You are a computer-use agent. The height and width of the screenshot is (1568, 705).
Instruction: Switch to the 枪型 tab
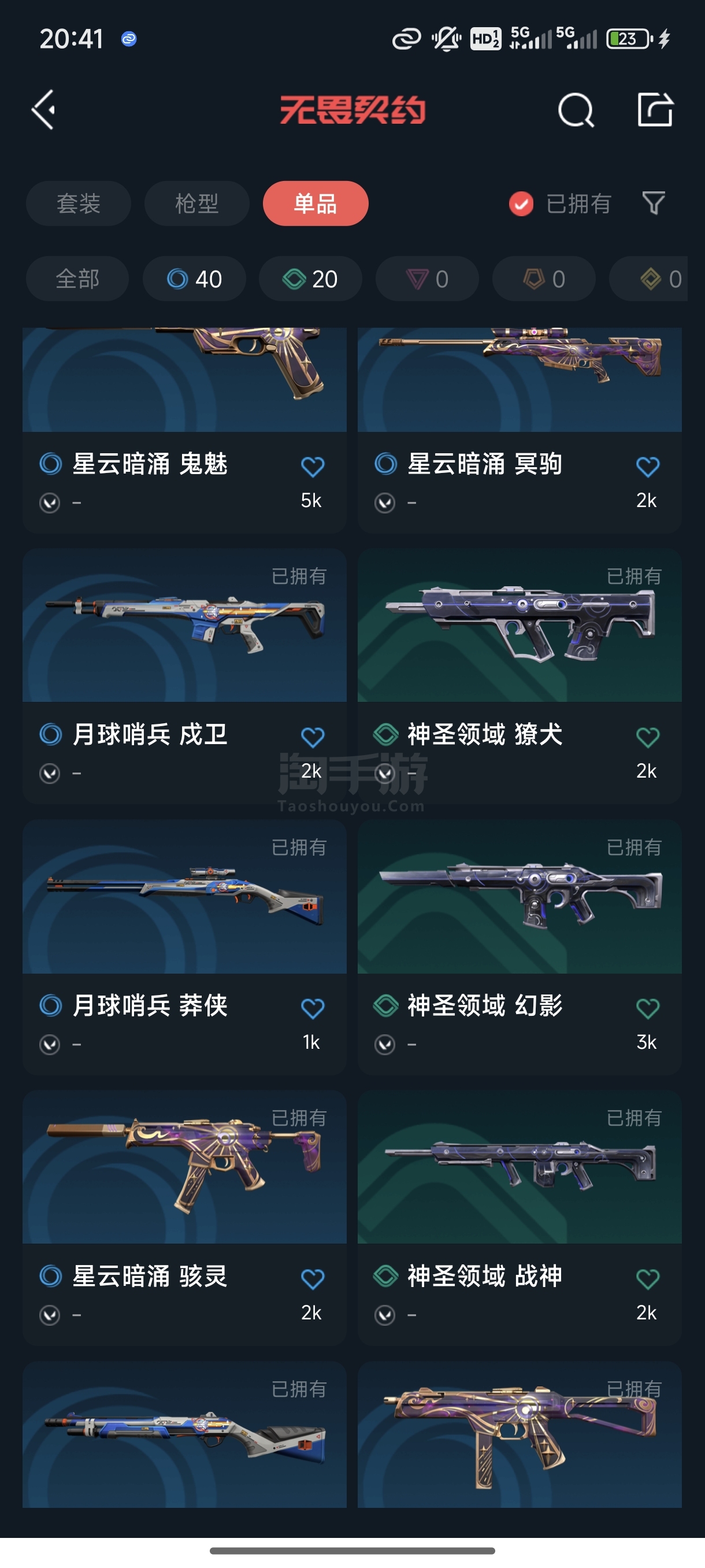tap(196, 204)
